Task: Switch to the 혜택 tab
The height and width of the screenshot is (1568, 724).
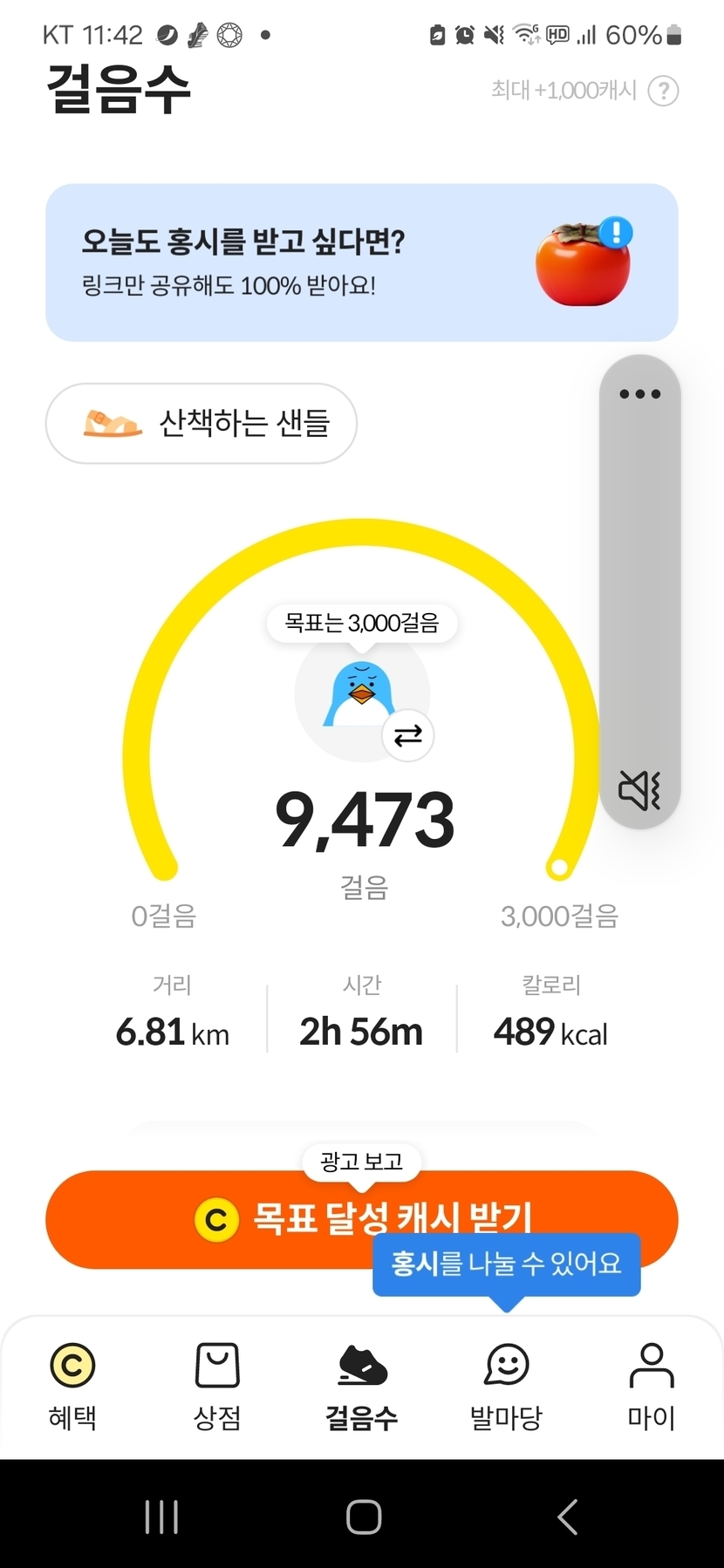Action: pyautogui.click(x=72, y=1385)
